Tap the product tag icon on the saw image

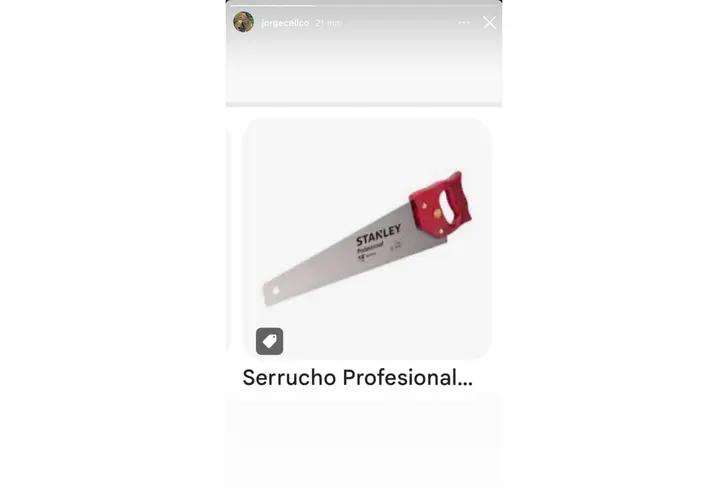(x=269, y=341)
